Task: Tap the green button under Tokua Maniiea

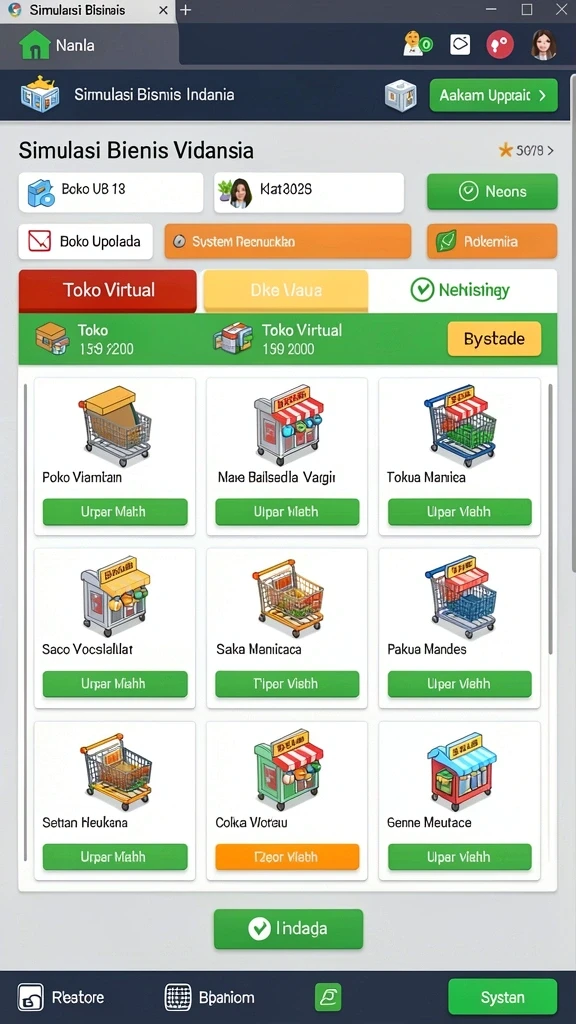Action: [460, 512]
